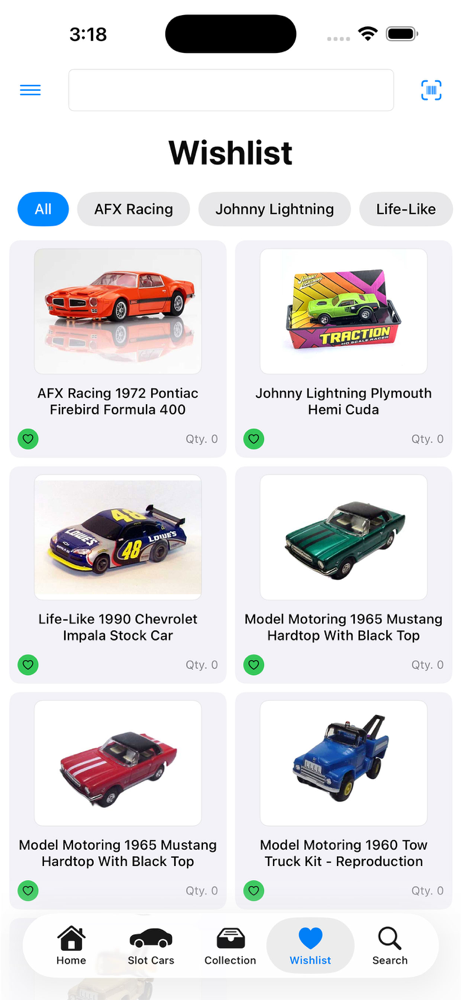Filter wishlist by Life-Like
The height and width of the screenshot is (1000, 462).
click(x=406, y=209)
